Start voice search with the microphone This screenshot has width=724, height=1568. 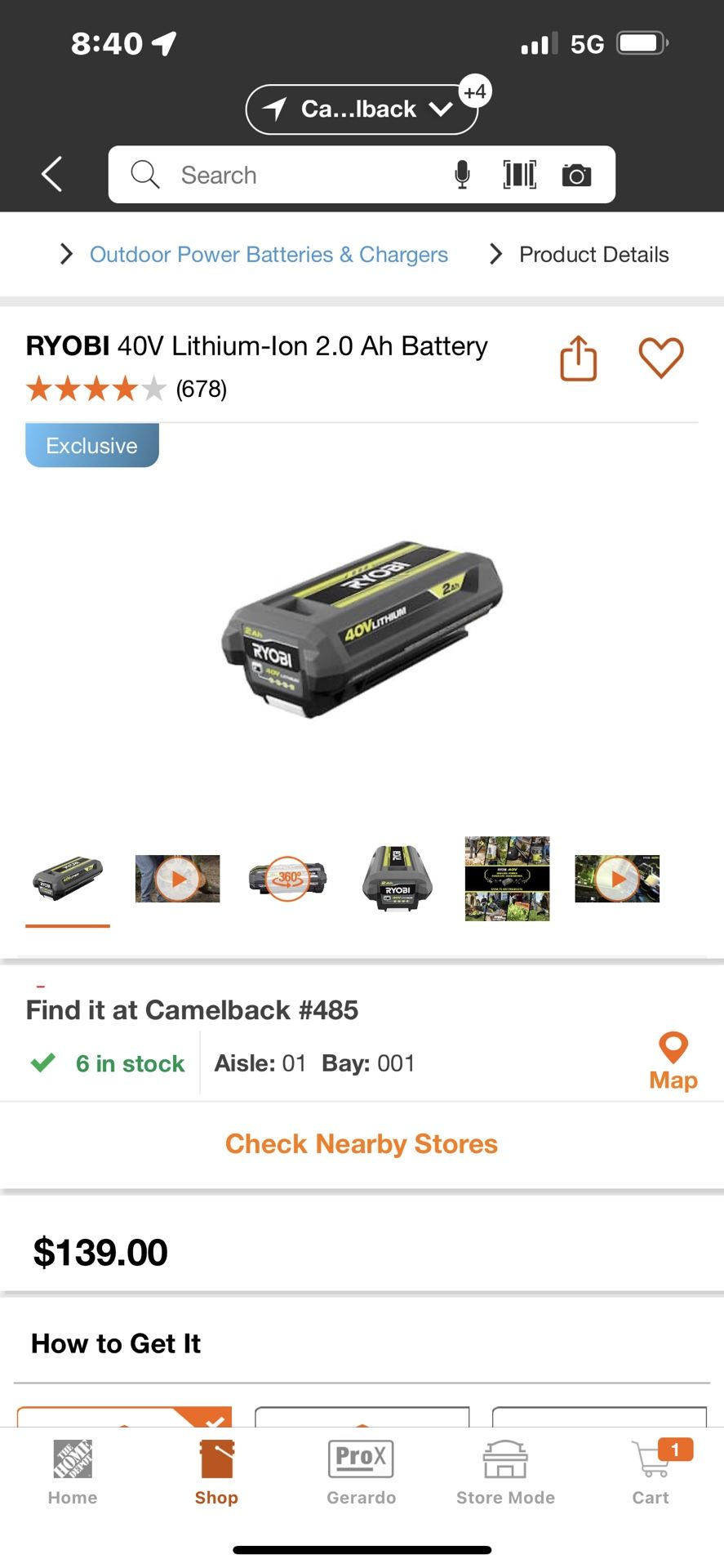[x=462, y=175]
